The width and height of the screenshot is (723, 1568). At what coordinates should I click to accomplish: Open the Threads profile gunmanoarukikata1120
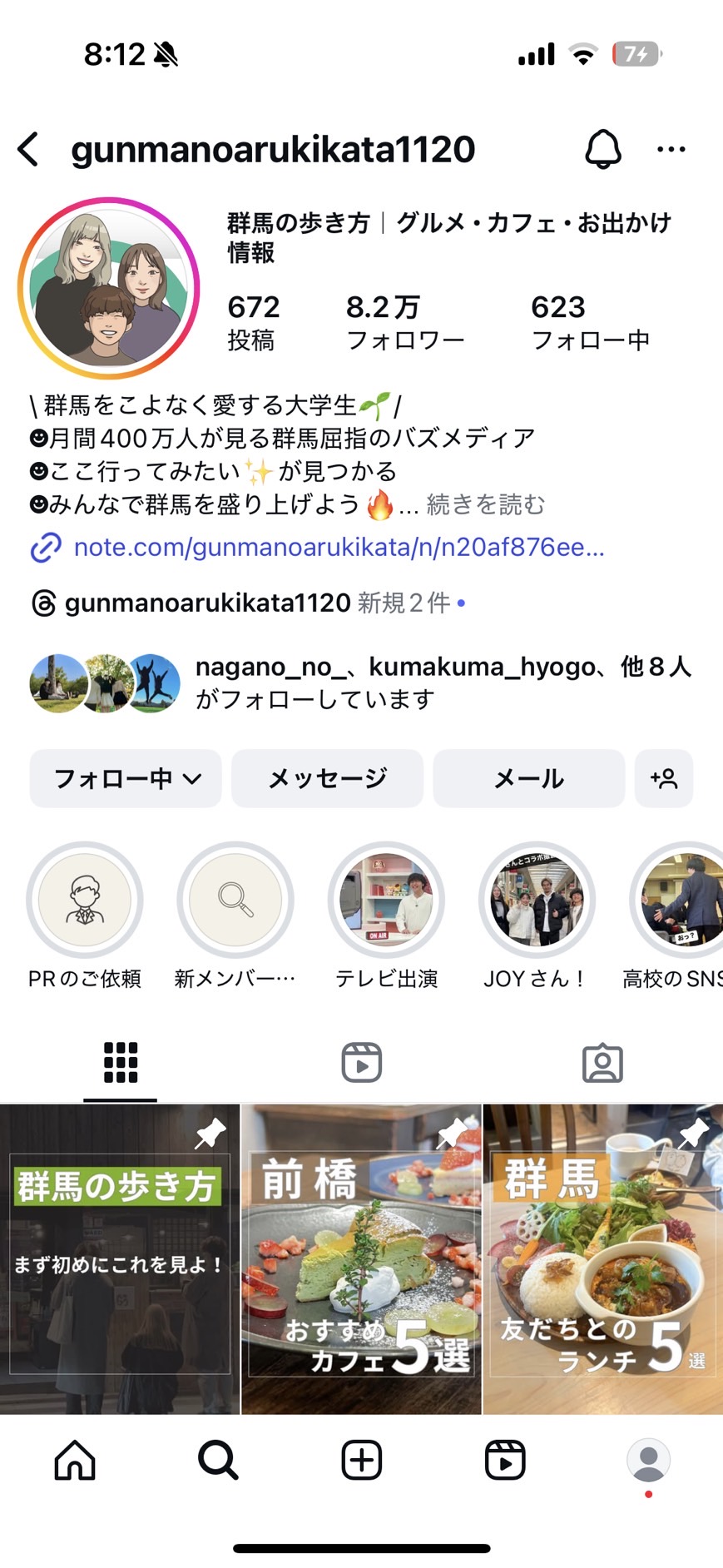[207, 603]
